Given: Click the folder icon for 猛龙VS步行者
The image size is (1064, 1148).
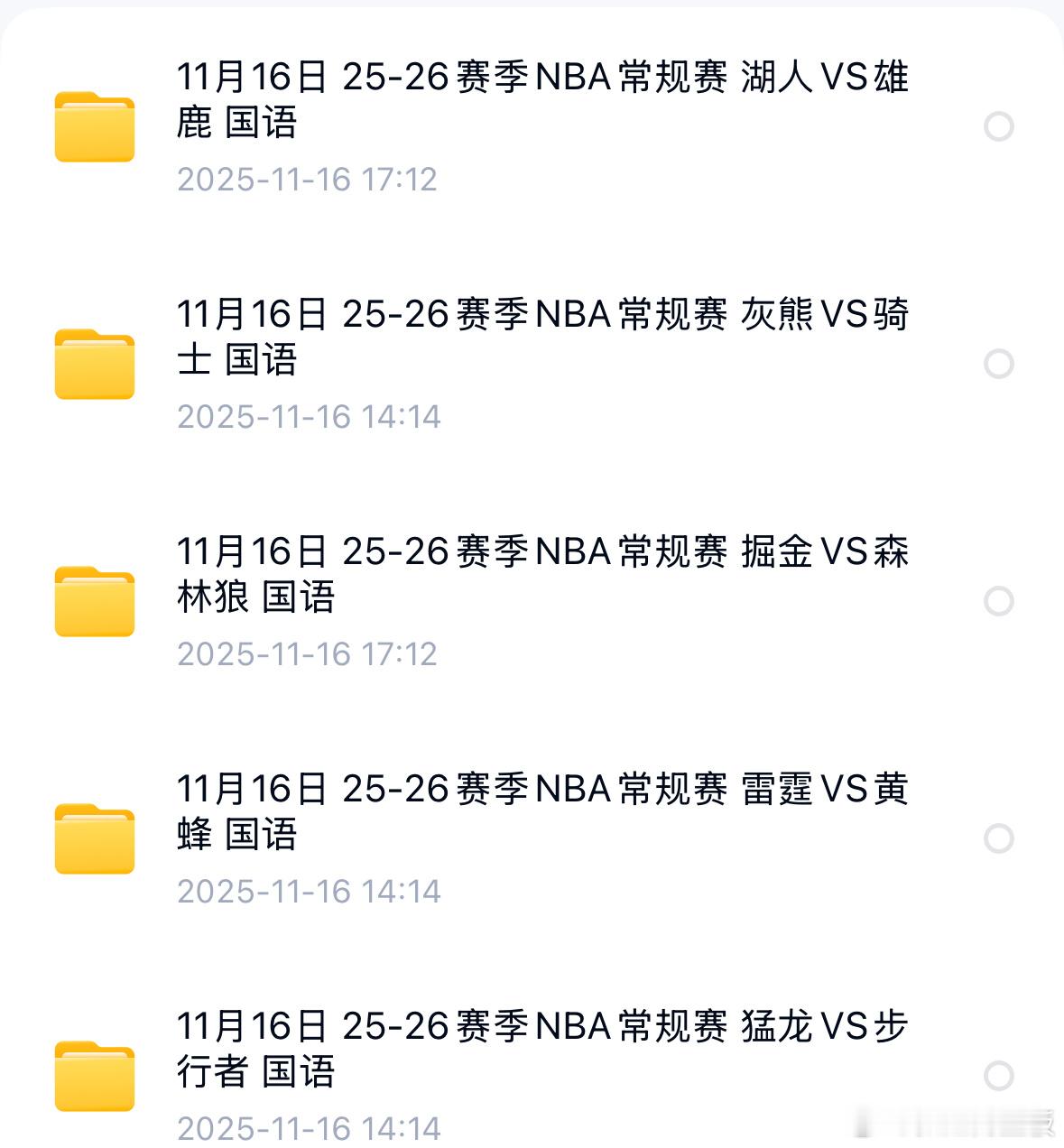Looking at the screenshot, I should click(x=94, y=1077).
